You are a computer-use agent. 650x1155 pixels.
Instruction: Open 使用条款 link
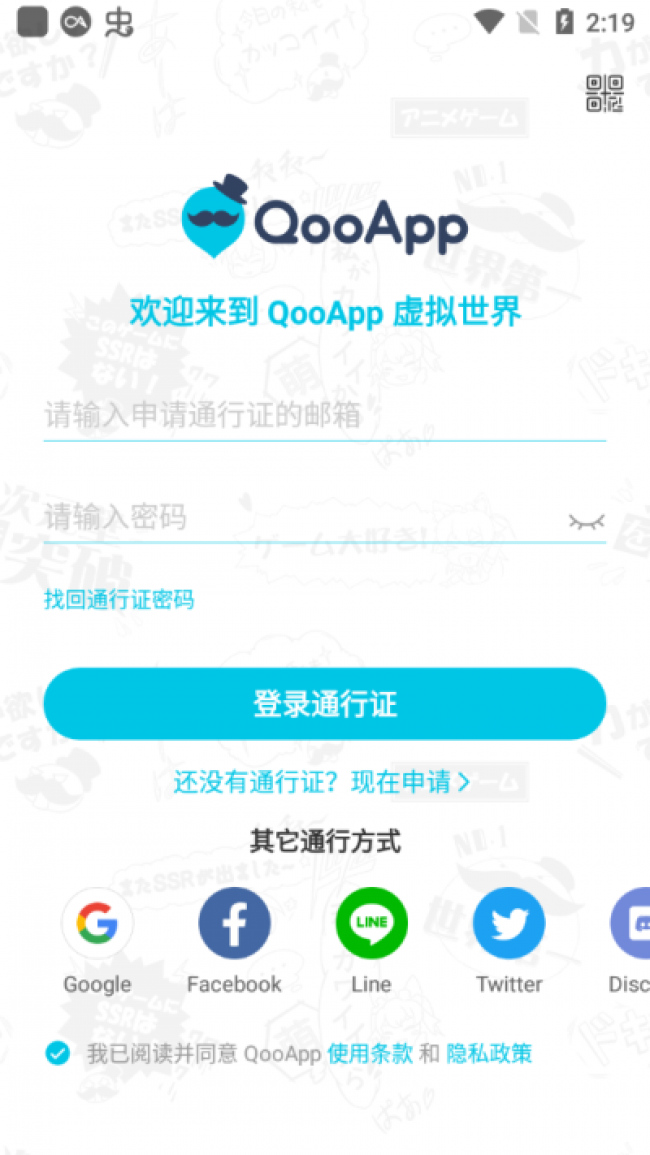370,1053
